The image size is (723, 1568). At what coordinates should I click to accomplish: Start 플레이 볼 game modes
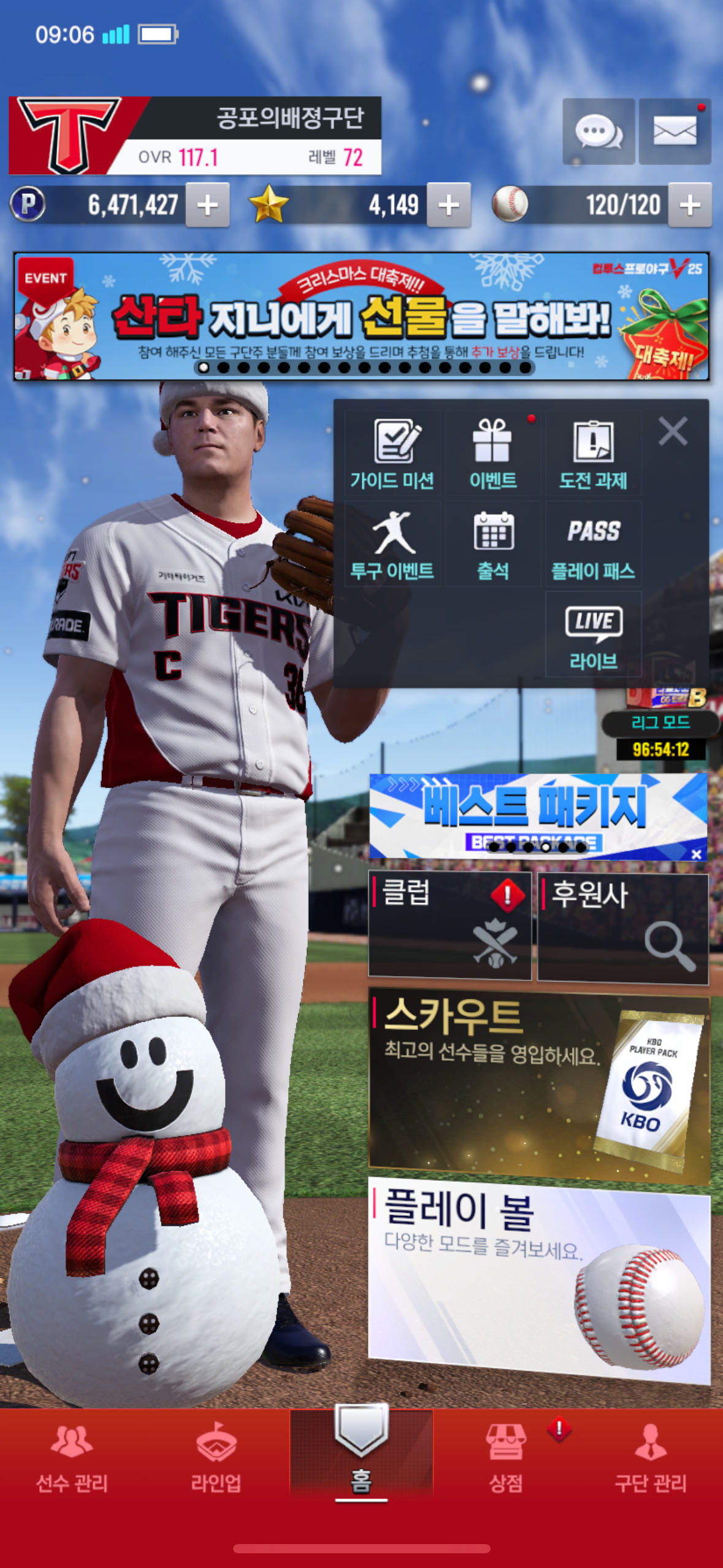(538, 1280)
